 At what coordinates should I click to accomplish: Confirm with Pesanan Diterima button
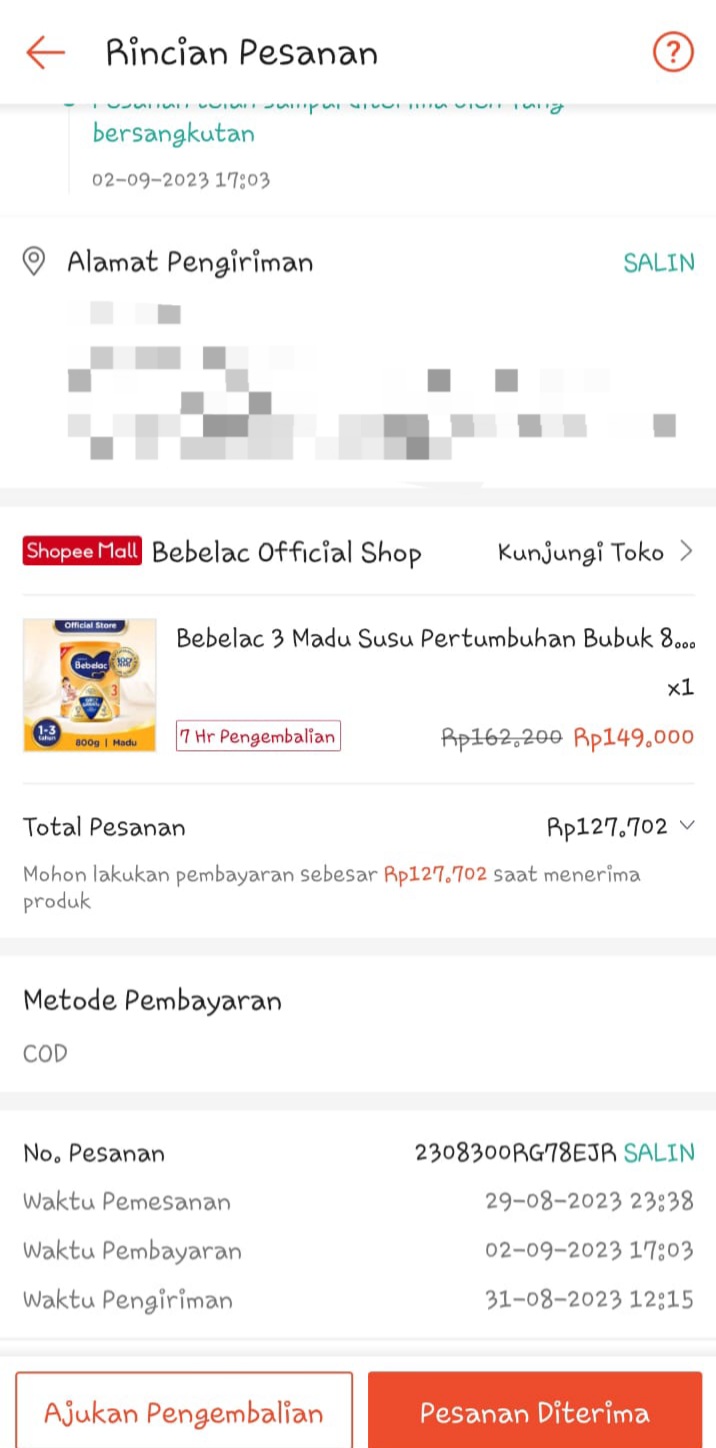(x=535, y=1412)
